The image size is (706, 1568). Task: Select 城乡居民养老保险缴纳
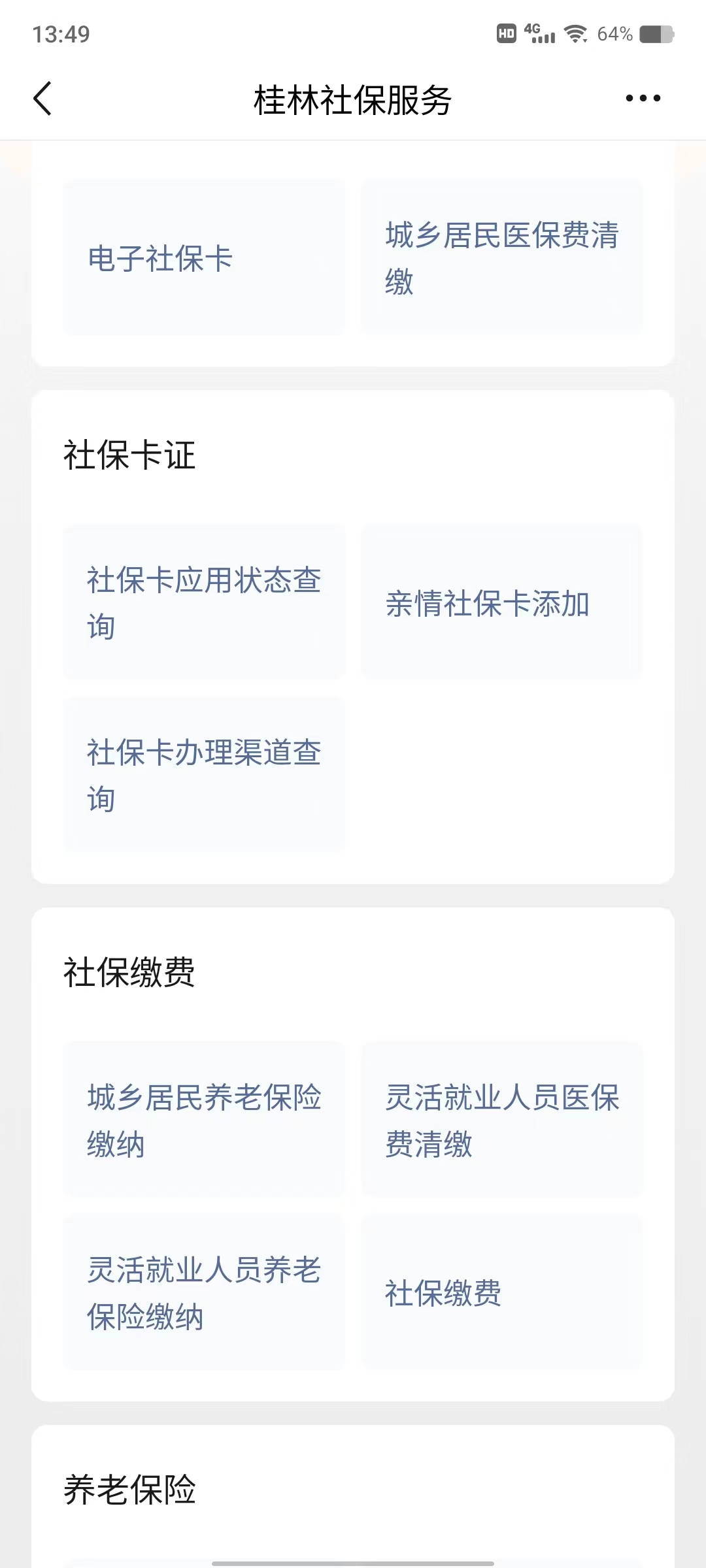203,1119
